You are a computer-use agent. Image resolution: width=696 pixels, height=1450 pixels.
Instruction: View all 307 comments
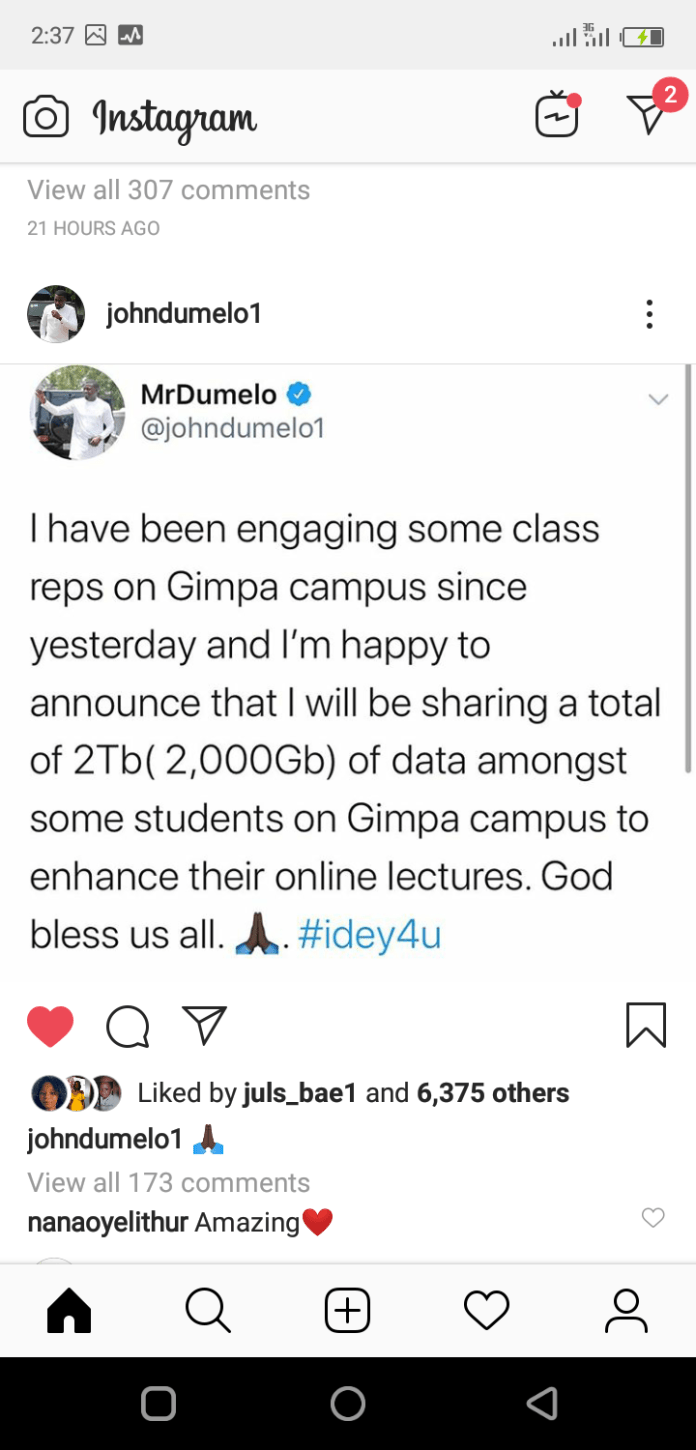168,190
